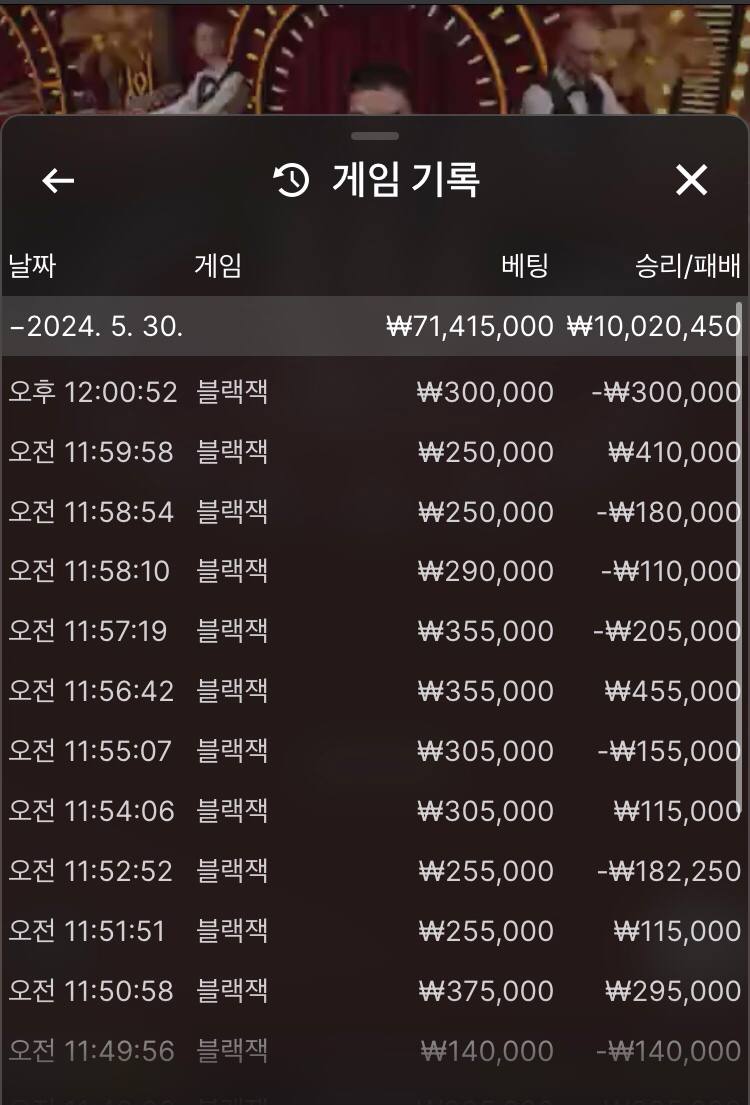Open the 오후 12:00:52 blackjack record
The width and height of the screenshot is (750, 1105).
(374, 392)
